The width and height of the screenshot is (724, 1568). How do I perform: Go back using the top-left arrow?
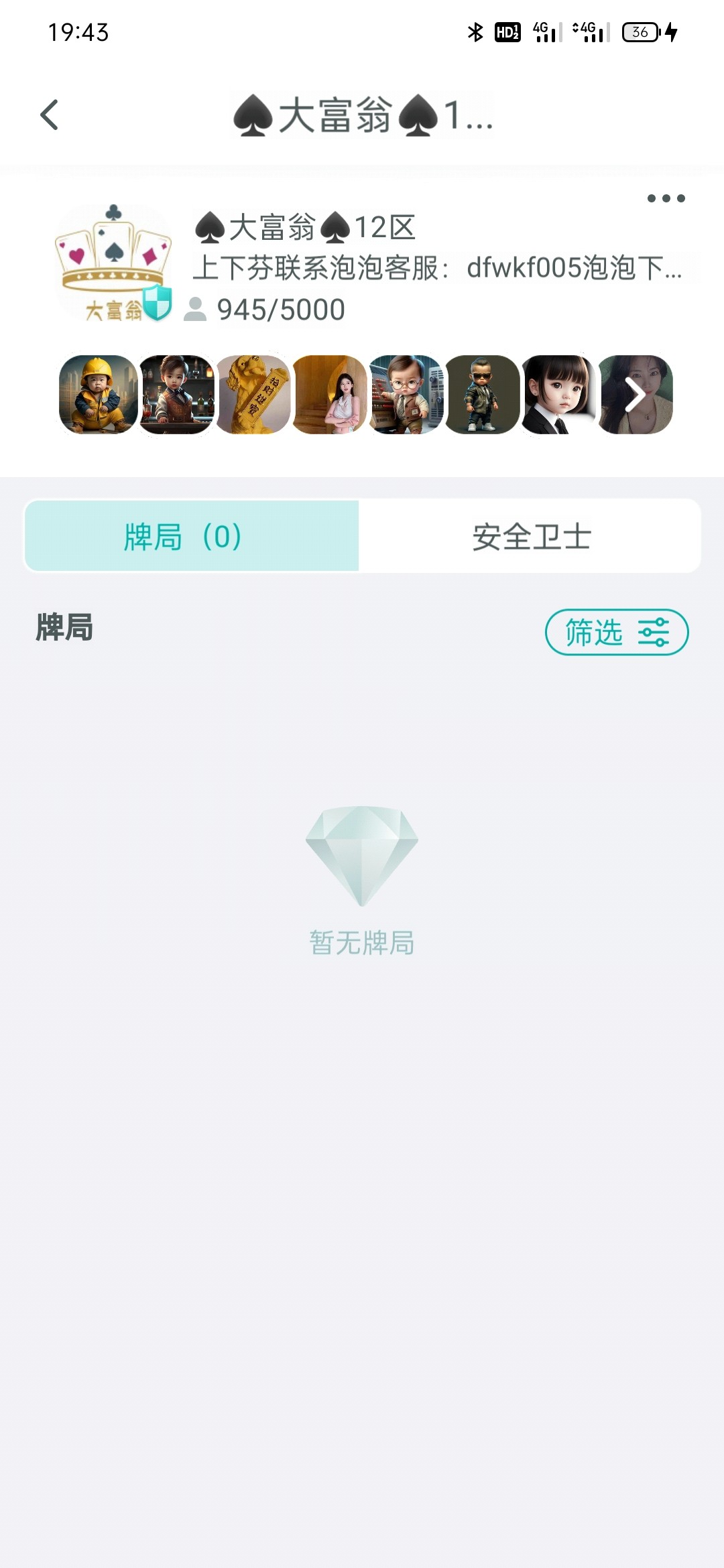49,115
